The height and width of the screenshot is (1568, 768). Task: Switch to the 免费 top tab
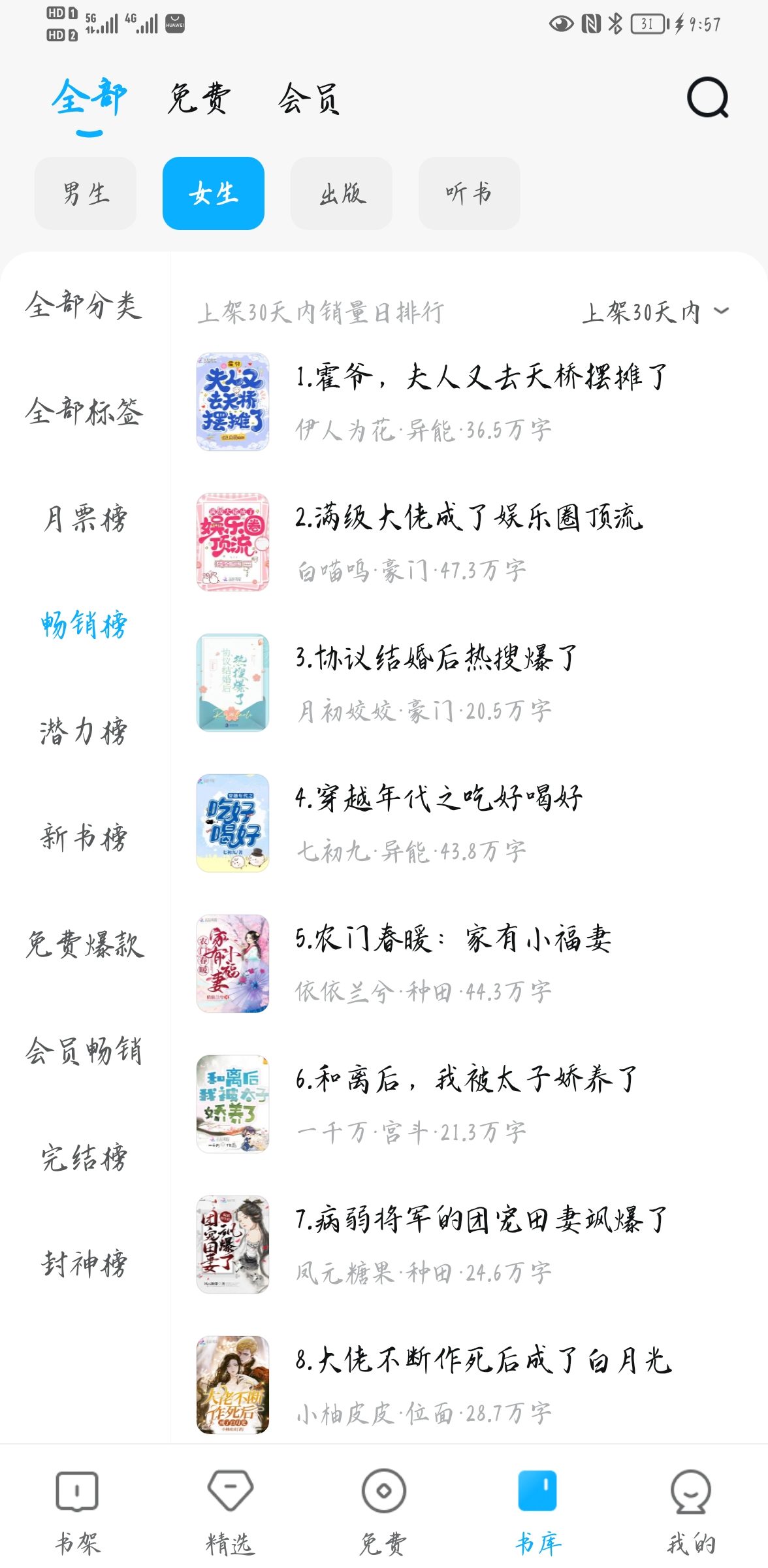199,99
